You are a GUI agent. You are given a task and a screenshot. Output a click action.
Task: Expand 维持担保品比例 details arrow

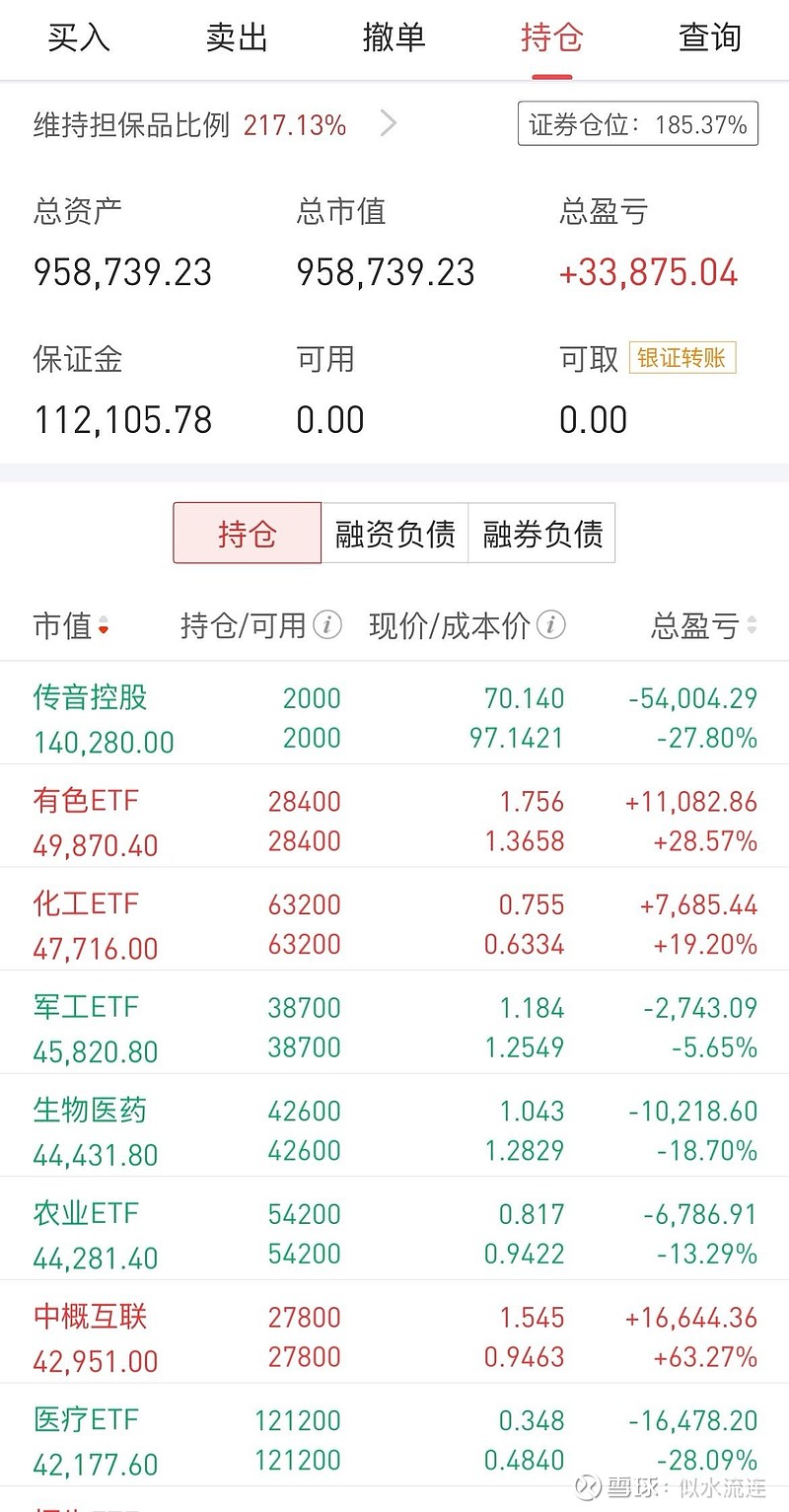point(389,124)
